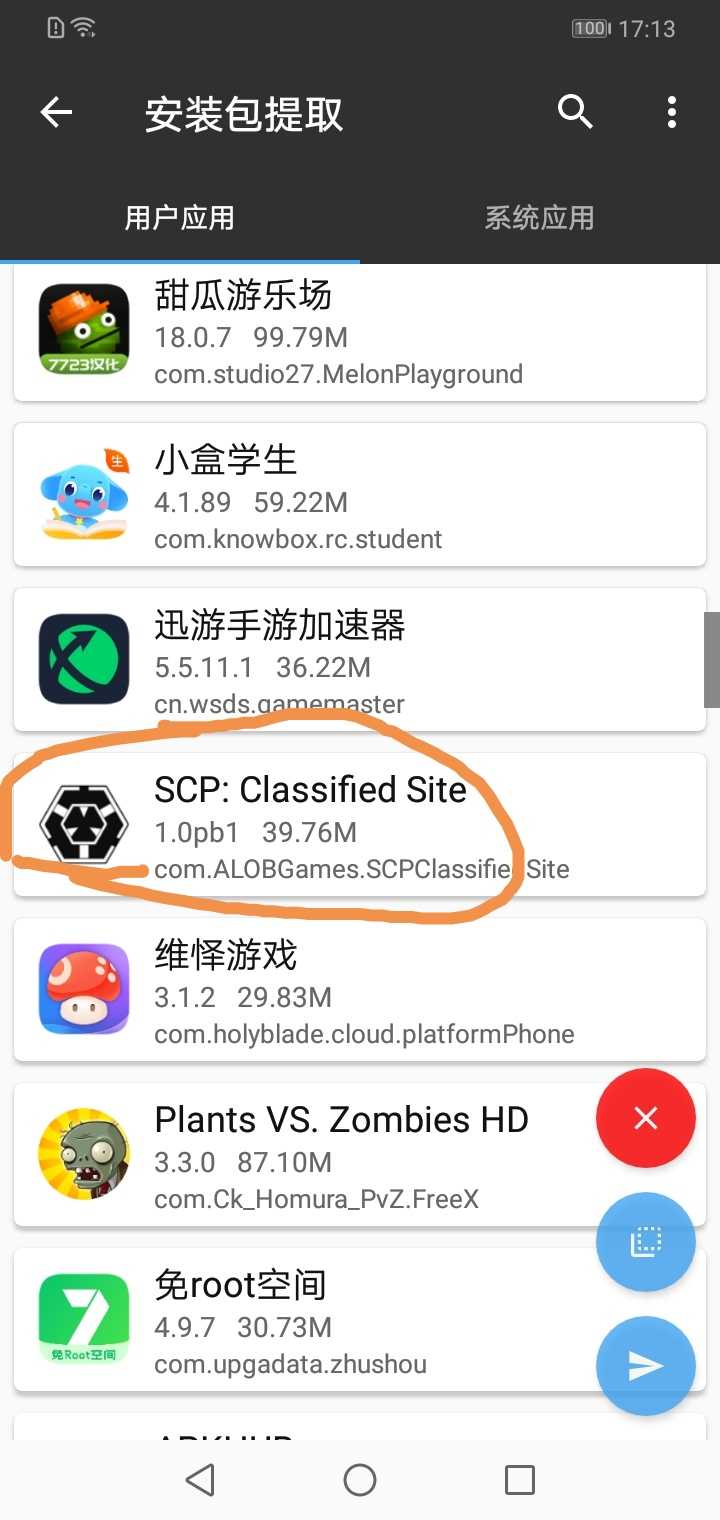Switch to the 用户应用 tab
The width and height of the screenshot is (720, 1520).
tap(179, 218)
